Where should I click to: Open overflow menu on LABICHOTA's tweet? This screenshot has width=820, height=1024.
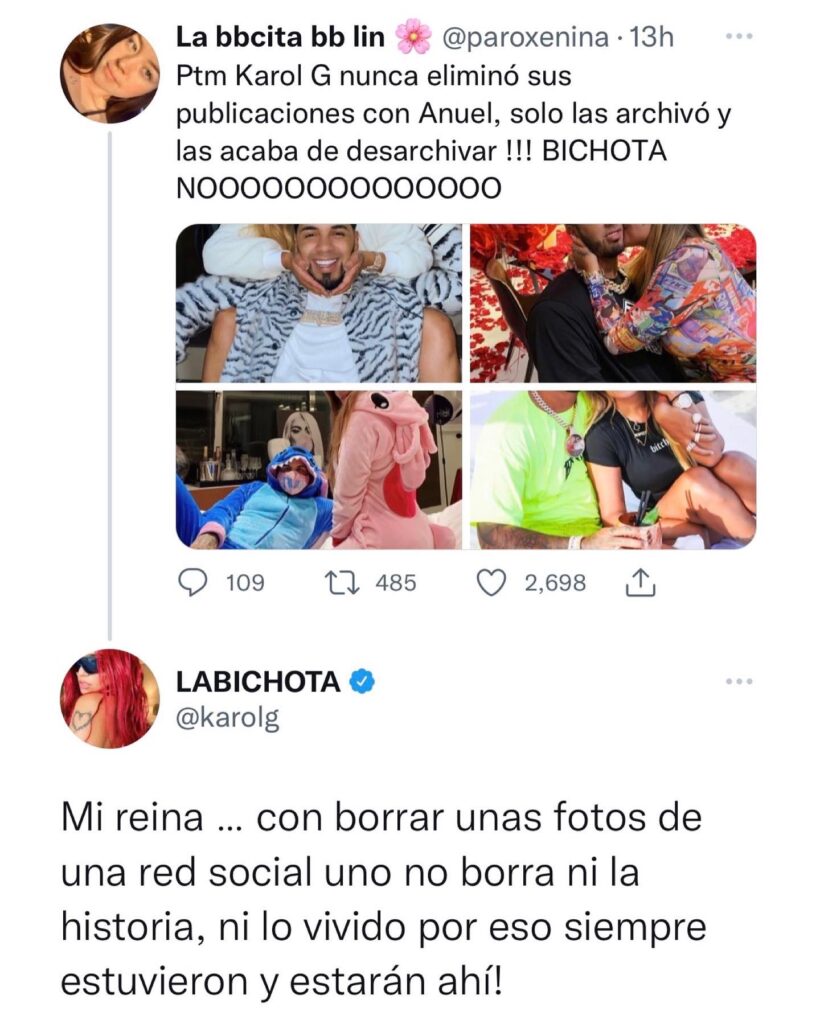click(x=738, y=681)
